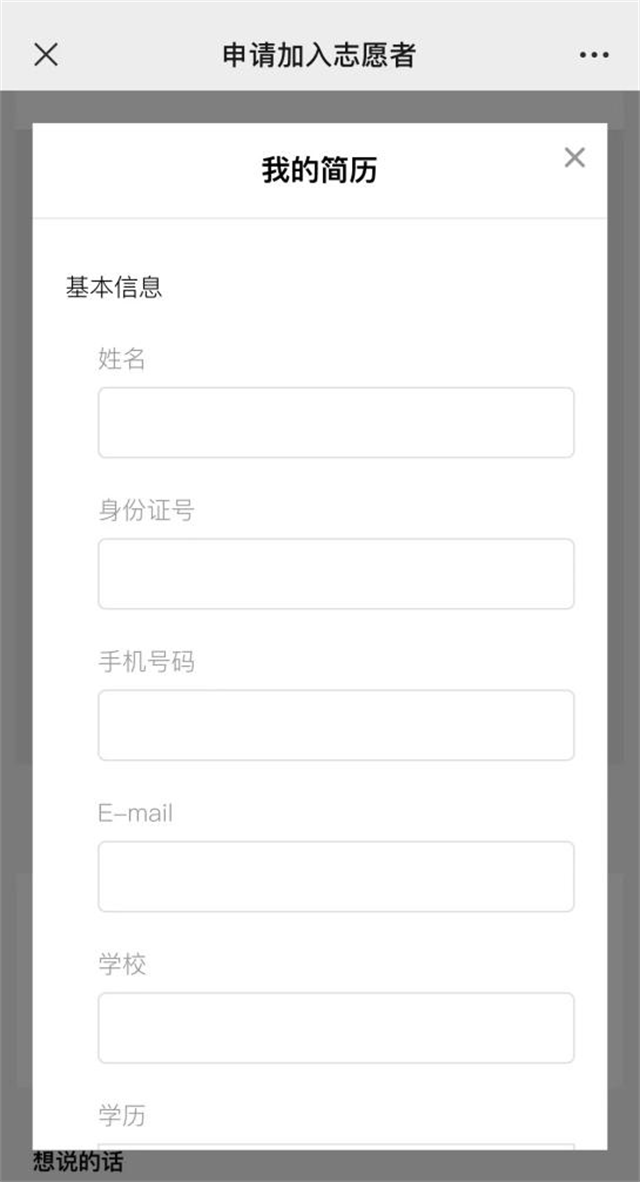The height and width of the screenshot is (1182, 640).
Task: Activate the E-mail input box
Action: (336, 877)
